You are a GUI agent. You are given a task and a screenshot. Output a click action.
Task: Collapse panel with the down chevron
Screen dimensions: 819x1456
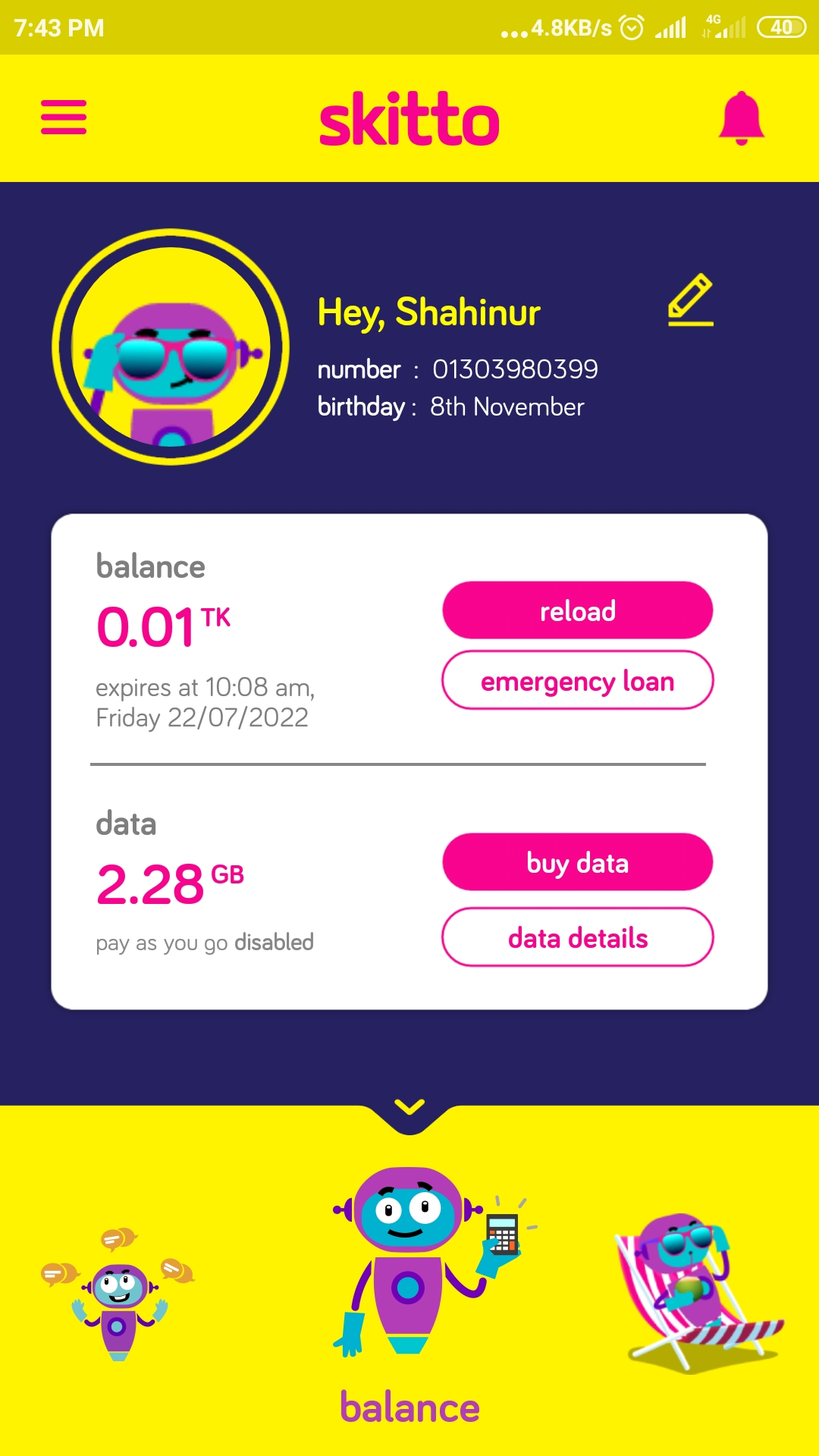tap(409, 1108)
